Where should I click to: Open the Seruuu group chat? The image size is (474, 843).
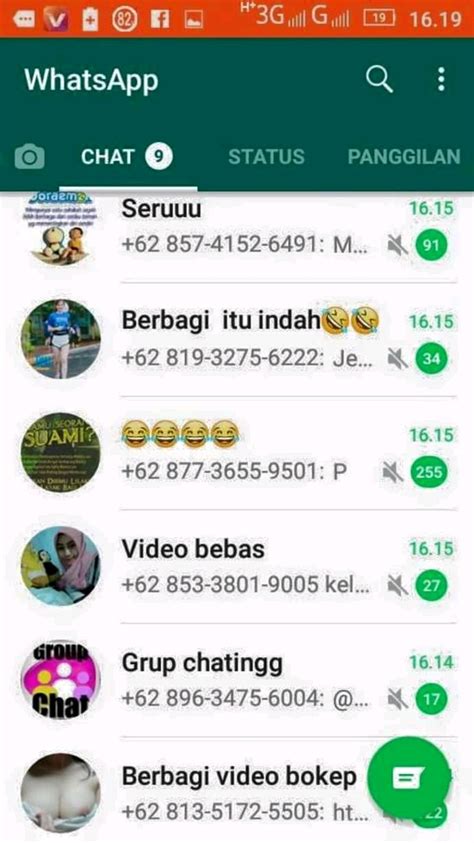click(x=237, y=229)
